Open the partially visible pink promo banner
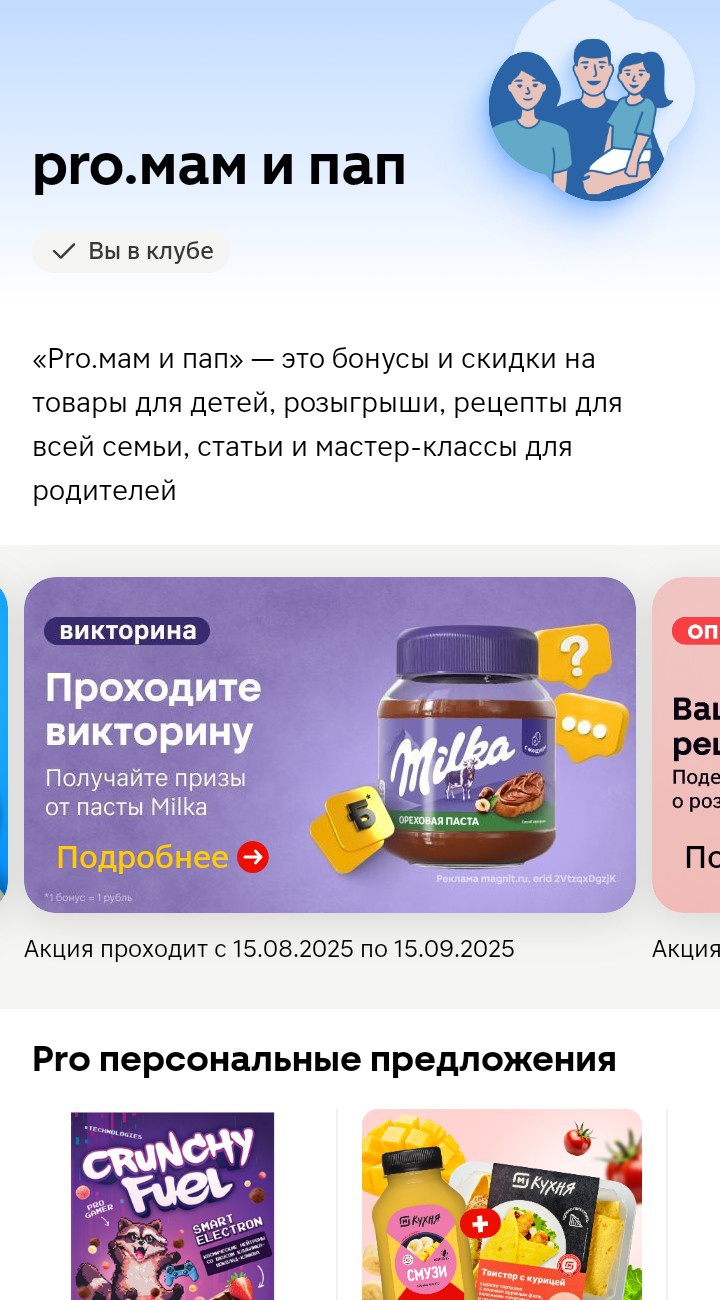This screenshot has width=720, height=1300. click(x=688, y=744)
